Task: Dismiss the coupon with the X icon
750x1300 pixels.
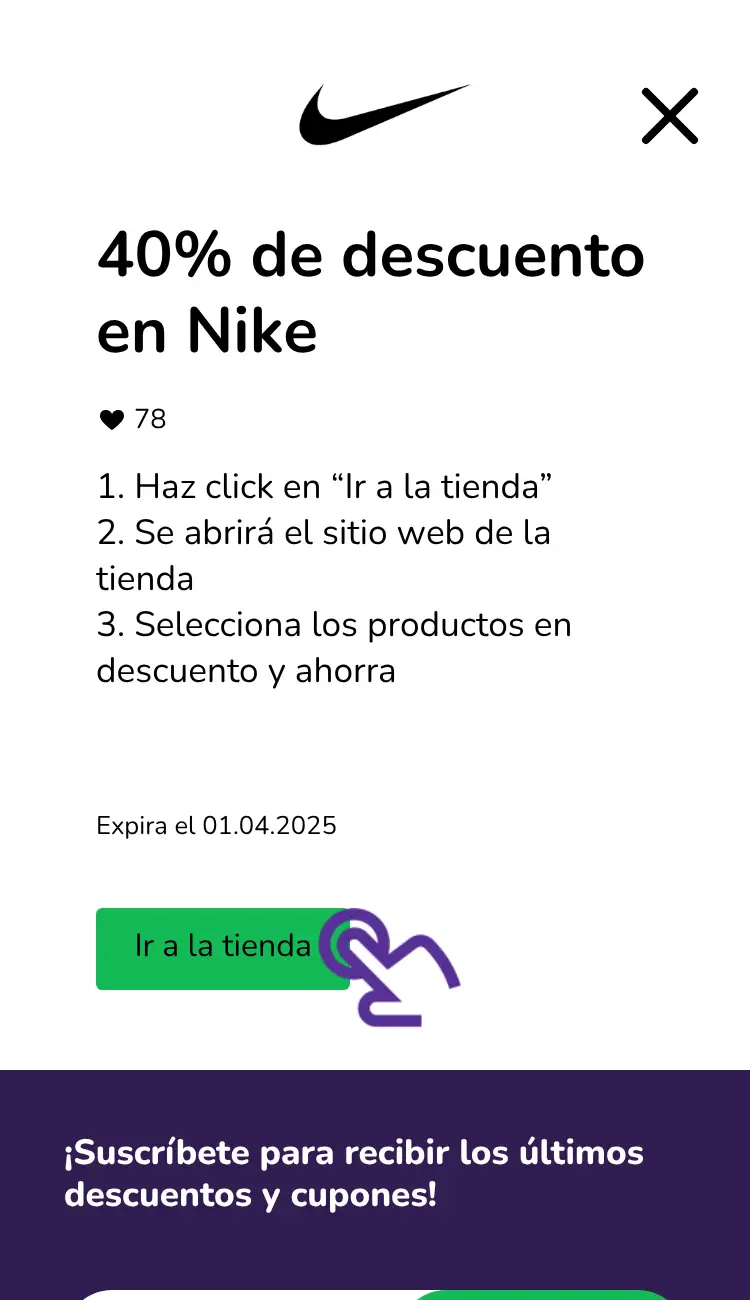Action: coord(669,116)
